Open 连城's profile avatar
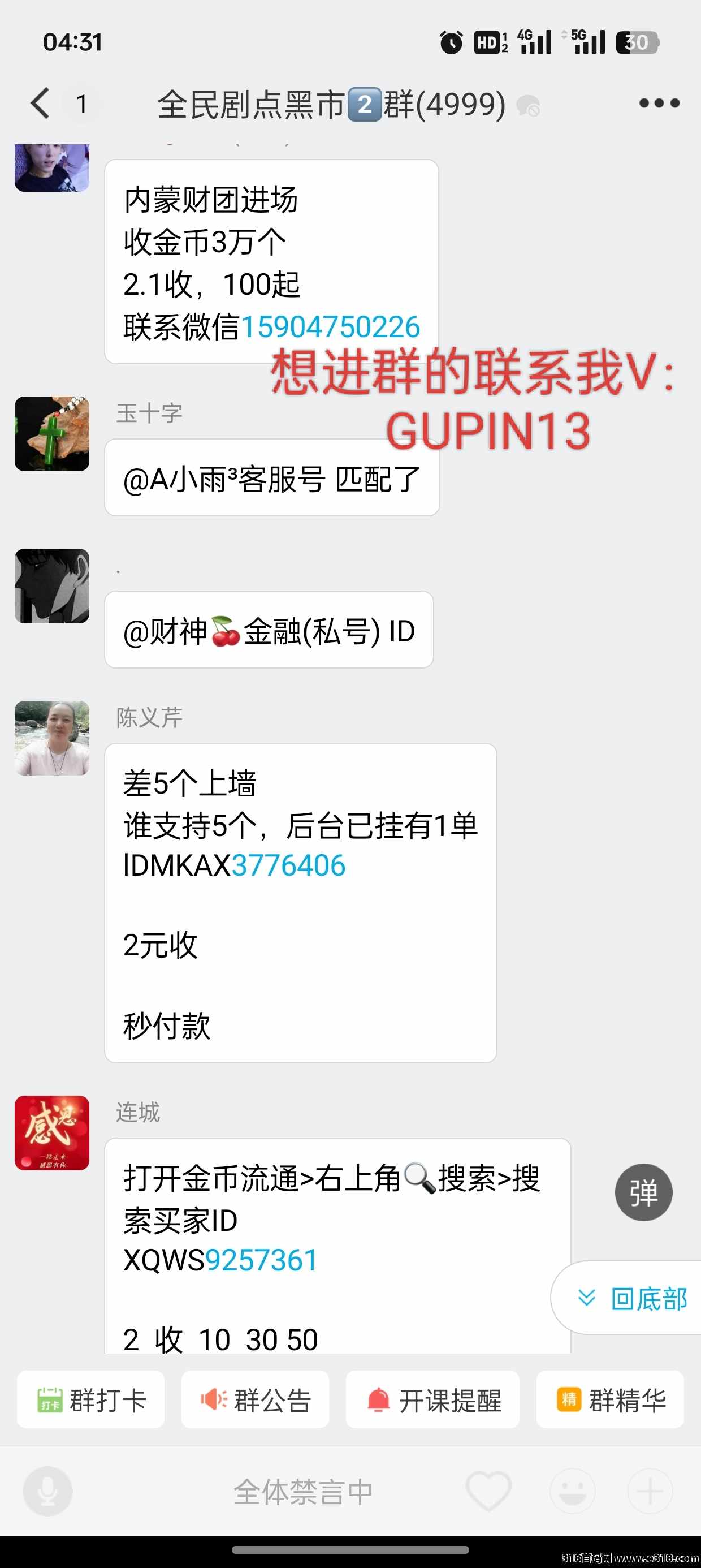The image size is (701, 1568). (x=51, y=1134)
